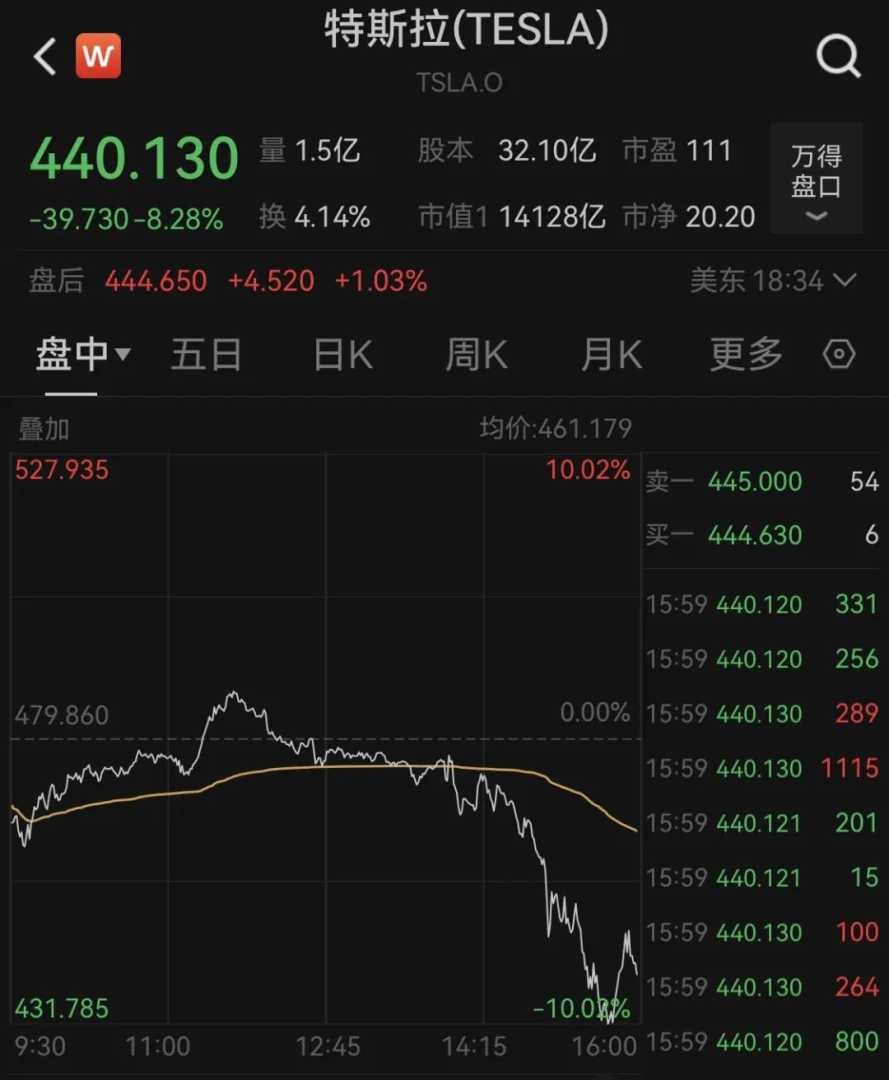The width and height of the screenshot is (889, 1080).
Task: Open chart settings hexagon icon
Action: (x=839, y=354)
